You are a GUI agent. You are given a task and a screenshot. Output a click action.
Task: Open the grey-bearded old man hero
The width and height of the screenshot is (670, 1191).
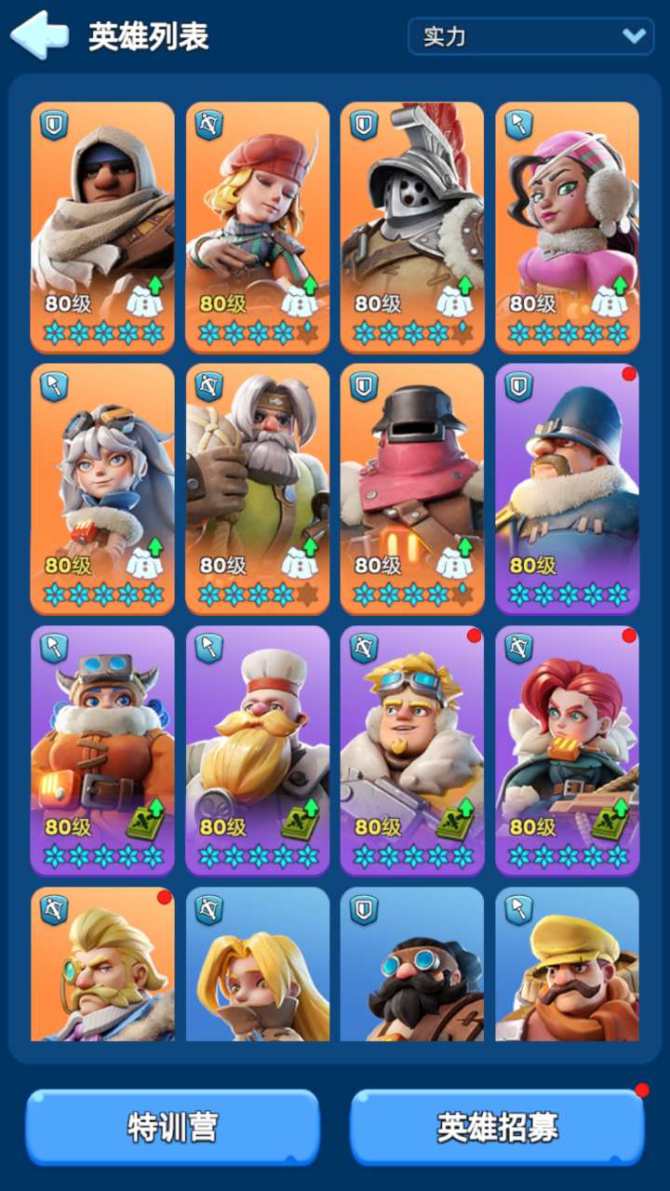[257, 488]
